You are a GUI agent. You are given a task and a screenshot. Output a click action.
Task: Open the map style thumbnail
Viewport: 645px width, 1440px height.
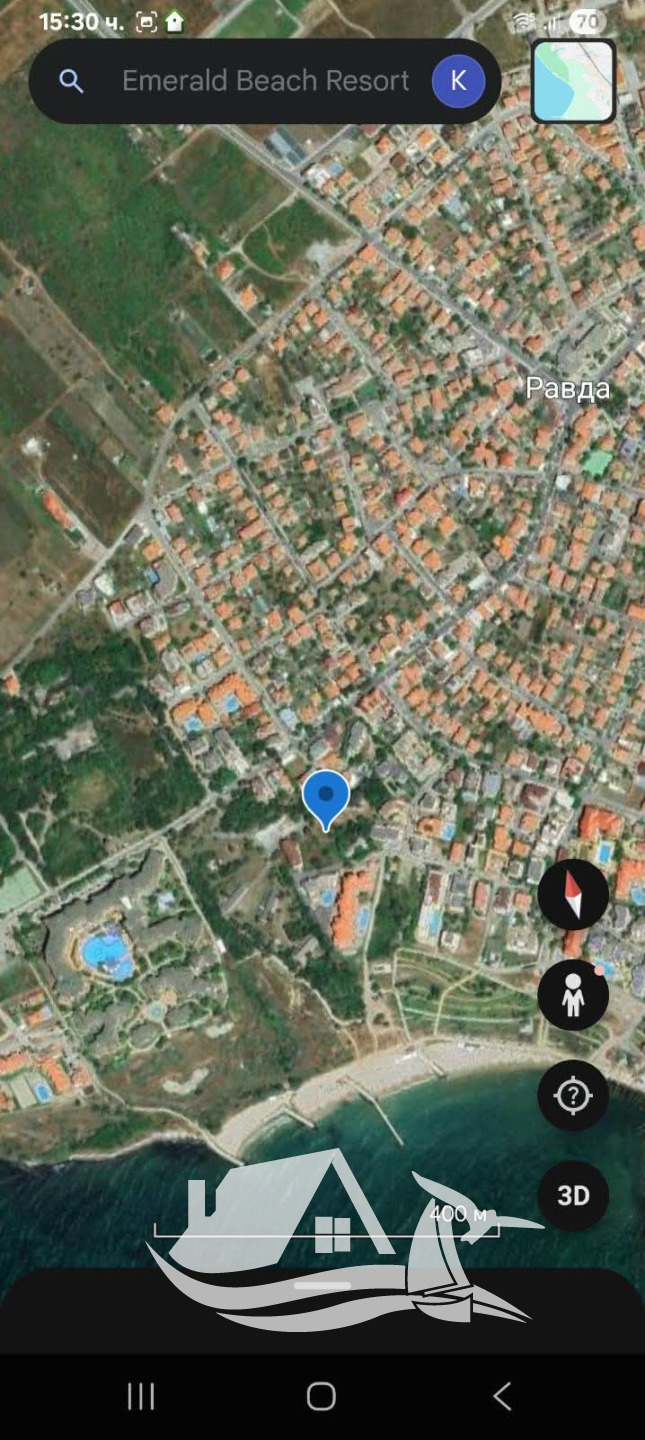[x=573, y=81]
